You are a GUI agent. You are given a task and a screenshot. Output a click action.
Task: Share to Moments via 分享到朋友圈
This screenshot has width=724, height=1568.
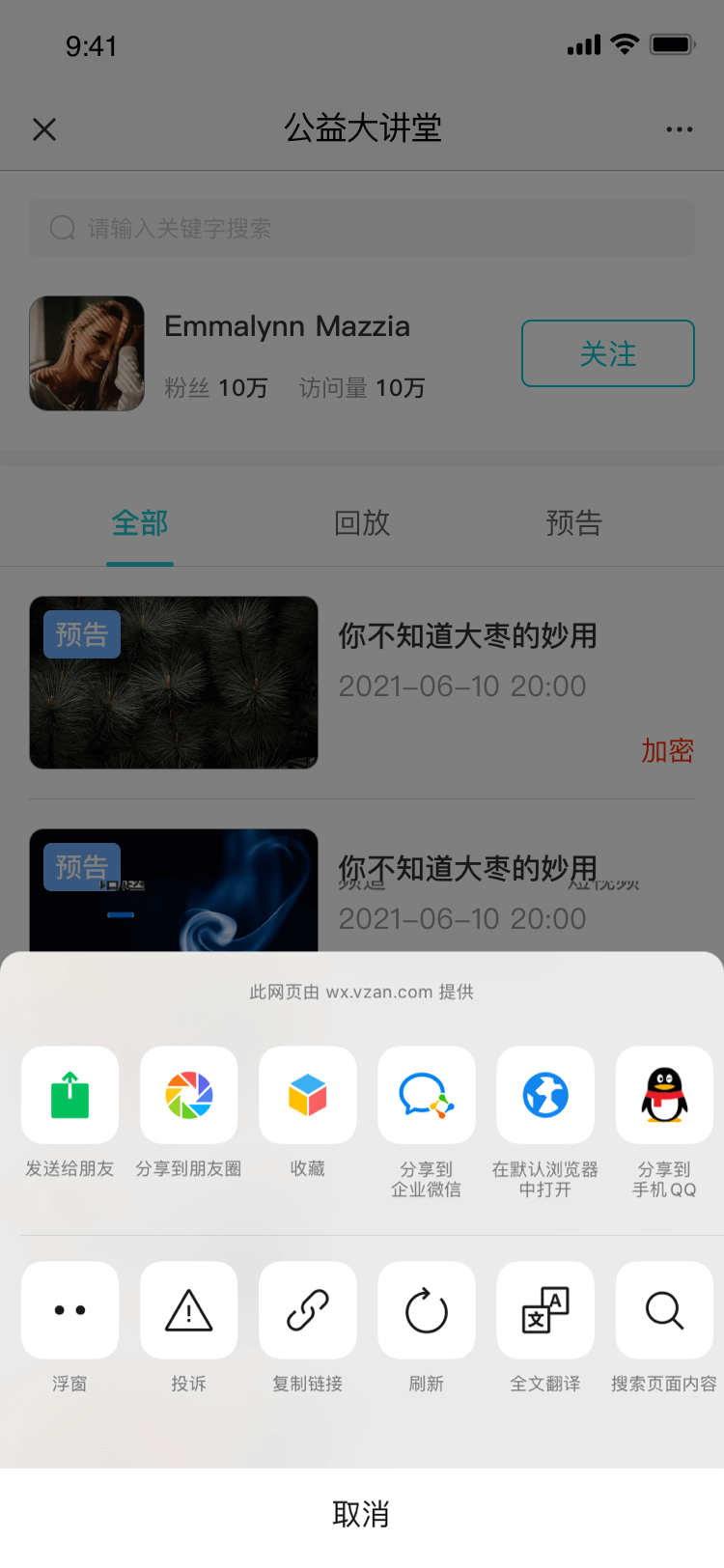tap(188, 1096)
